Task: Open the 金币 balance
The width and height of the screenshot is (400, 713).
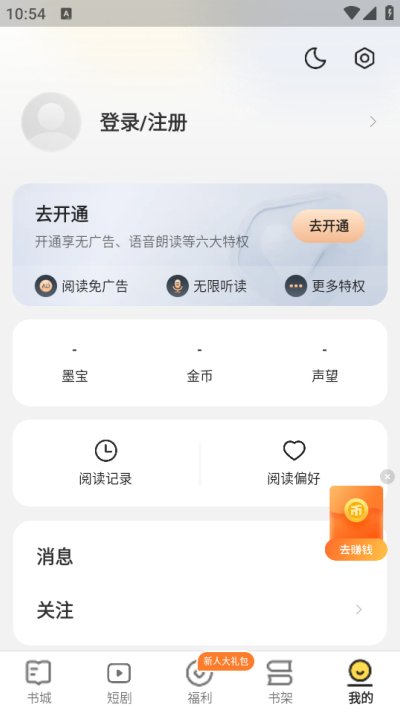Action: pos(200,365)
